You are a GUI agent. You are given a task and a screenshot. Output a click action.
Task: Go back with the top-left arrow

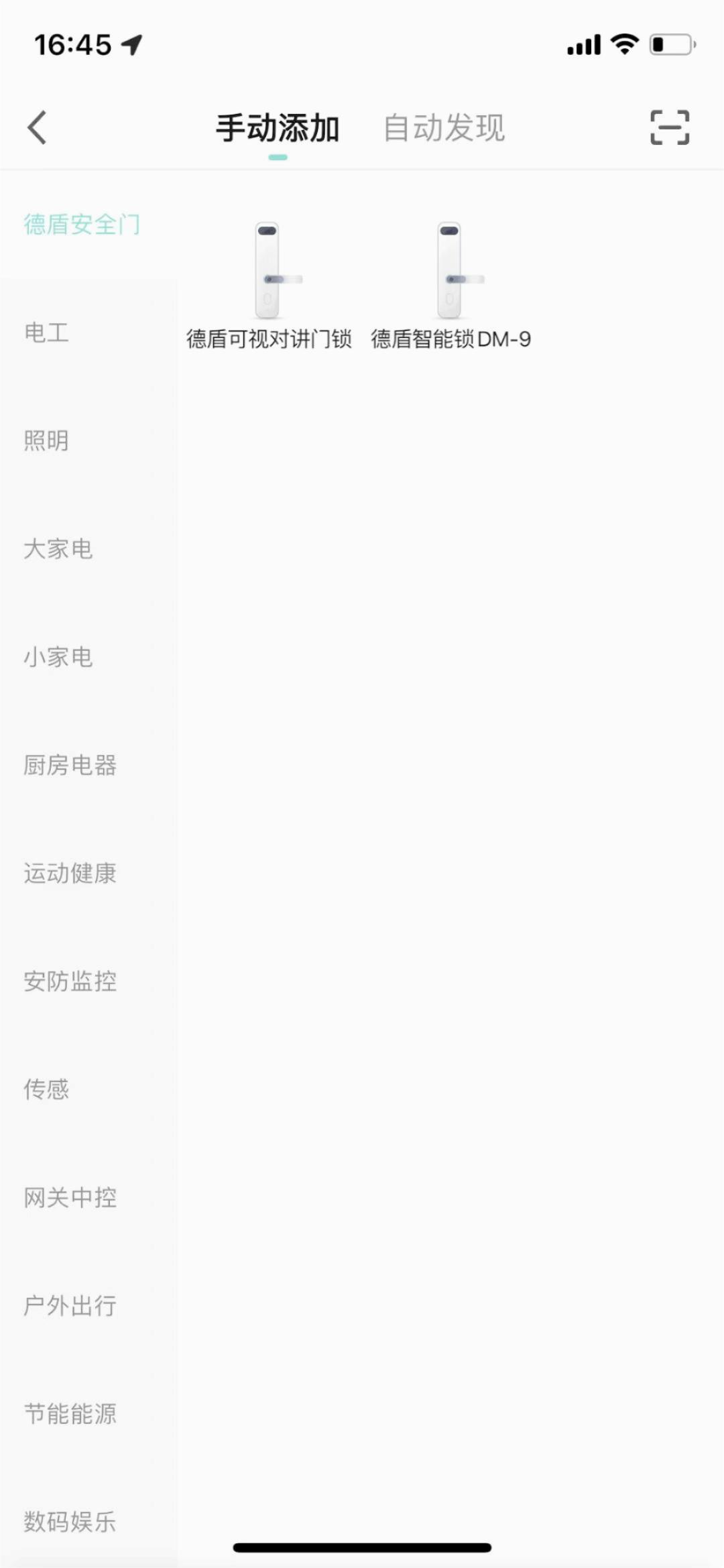coord(38,127)
